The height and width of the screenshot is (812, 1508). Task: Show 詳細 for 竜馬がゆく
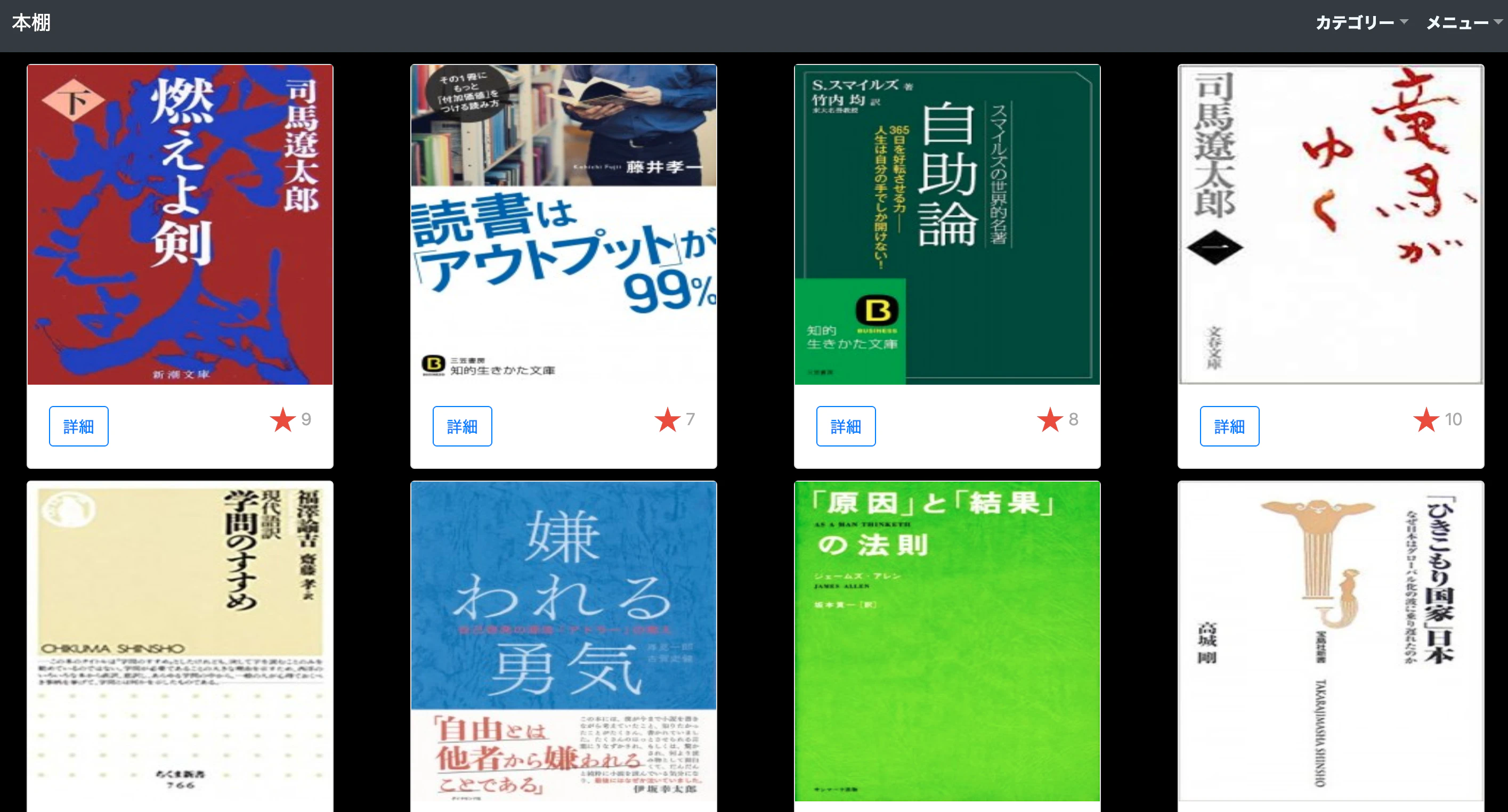point(1229,426)
